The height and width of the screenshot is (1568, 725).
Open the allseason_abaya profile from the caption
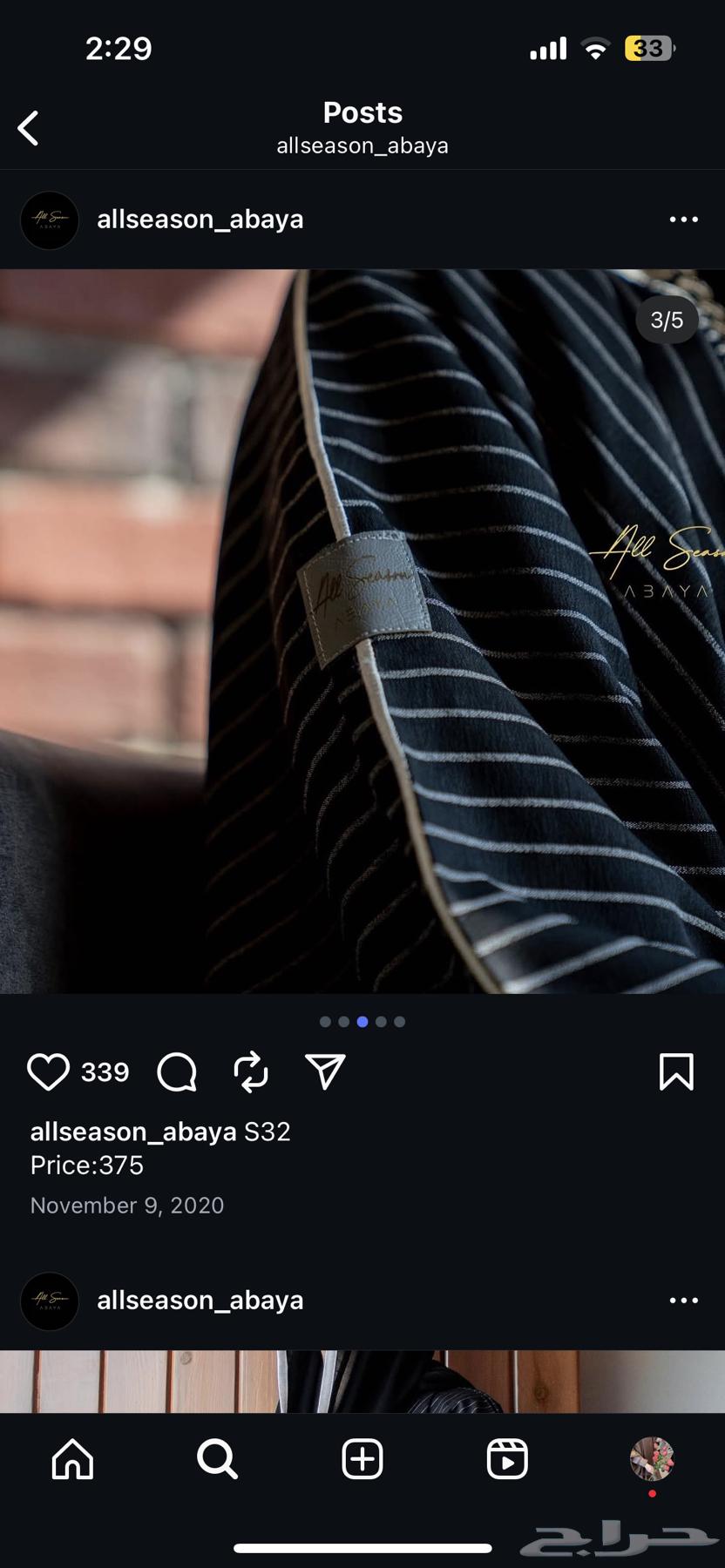[x=133, y=1132]
